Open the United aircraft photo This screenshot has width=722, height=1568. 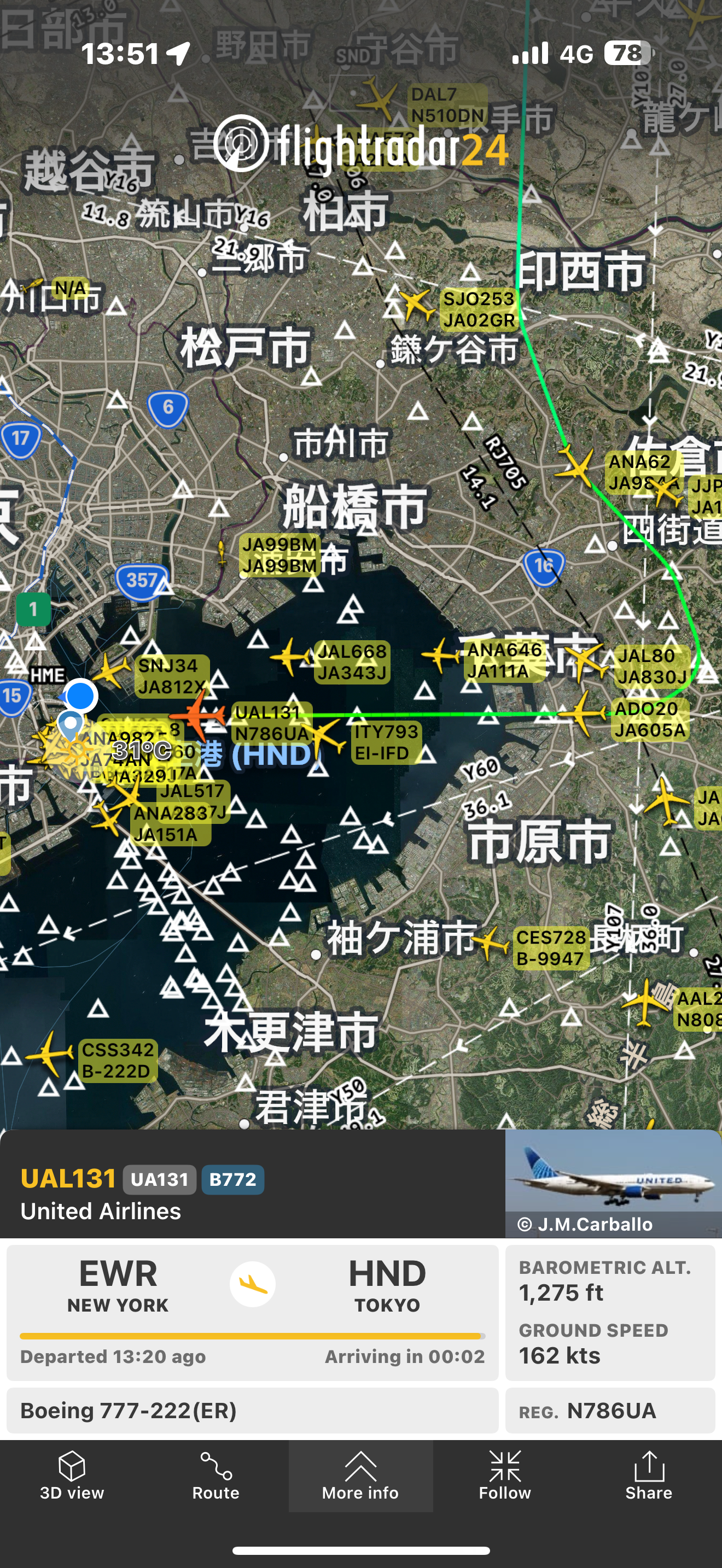613,1183
